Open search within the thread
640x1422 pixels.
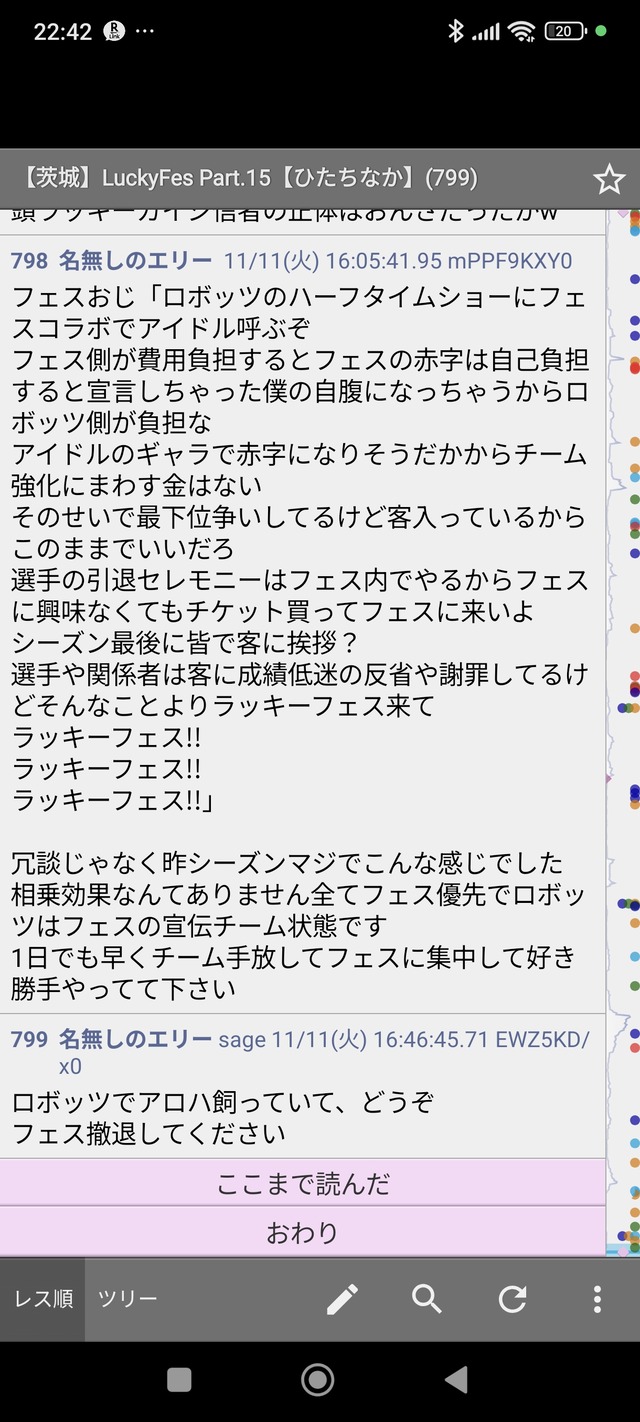click(x=427, y=1299)
